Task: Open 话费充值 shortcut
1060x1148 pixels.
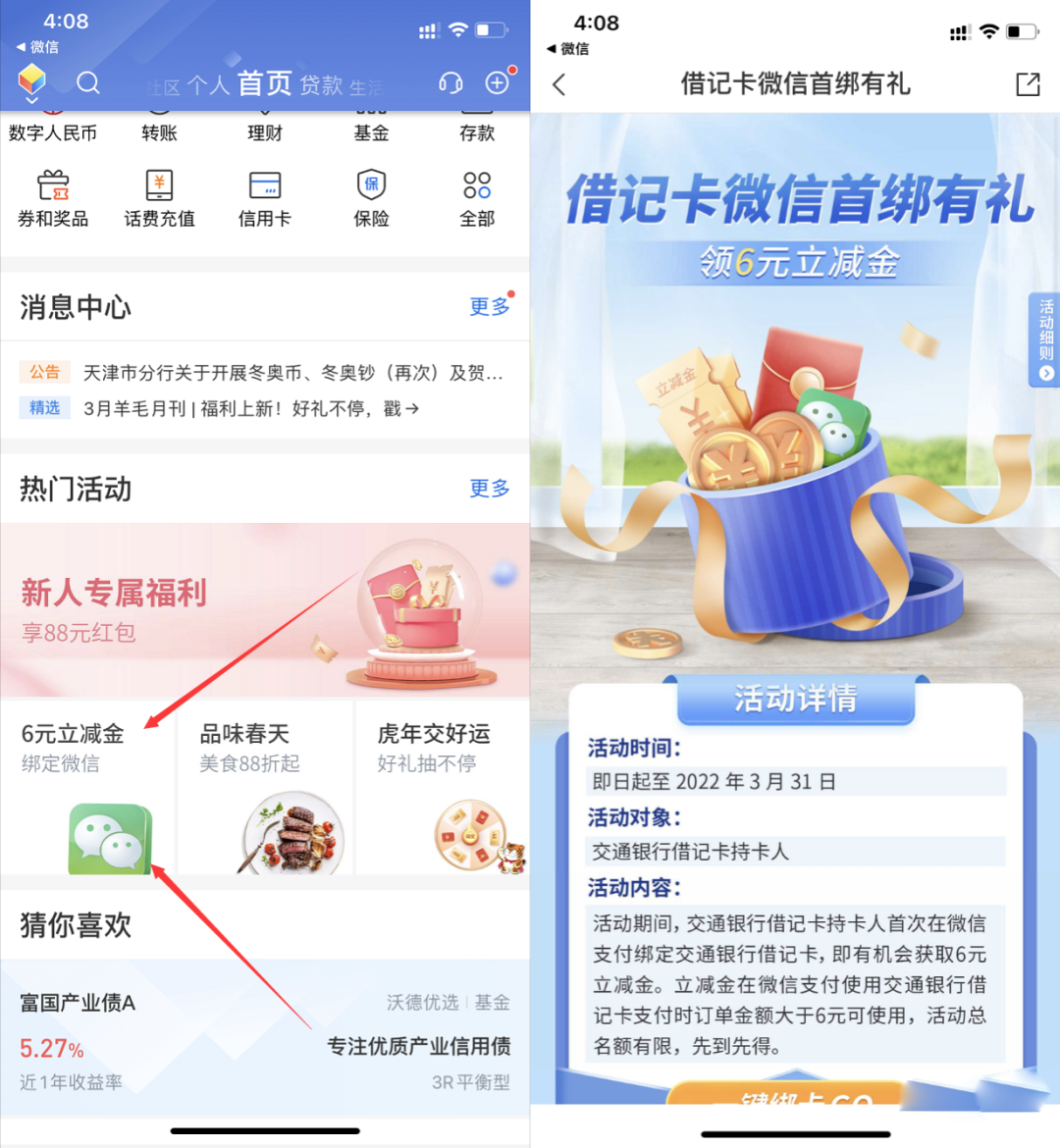Action: tap(159, 198)
